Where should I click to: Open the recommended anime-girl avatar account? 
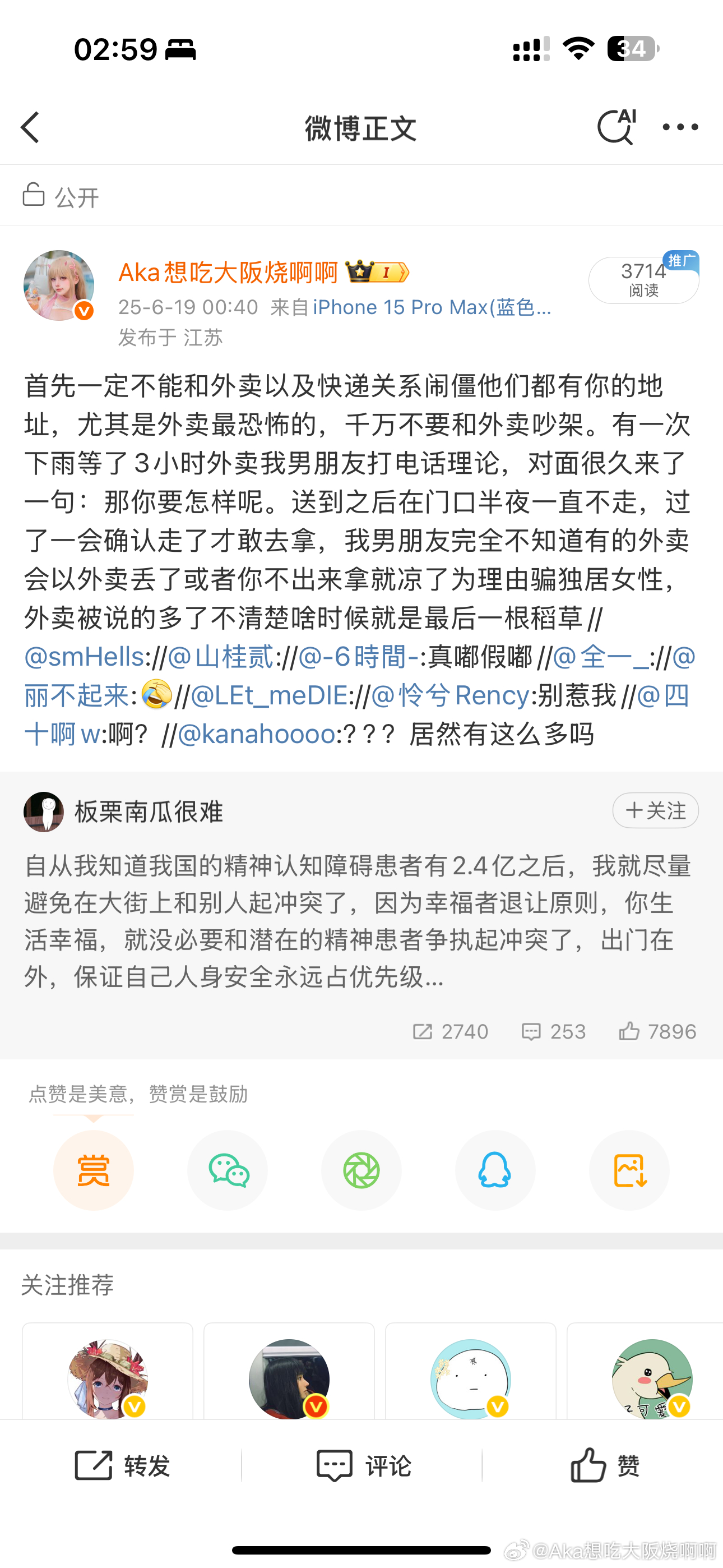coord(108,1378)
